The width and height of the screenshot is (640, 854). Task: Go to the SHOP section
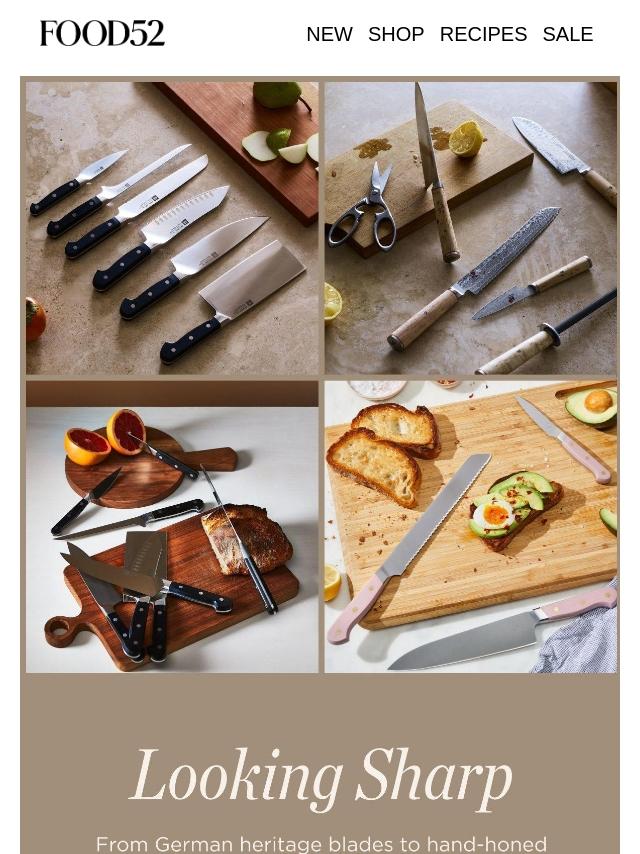[x=396, y=34]
